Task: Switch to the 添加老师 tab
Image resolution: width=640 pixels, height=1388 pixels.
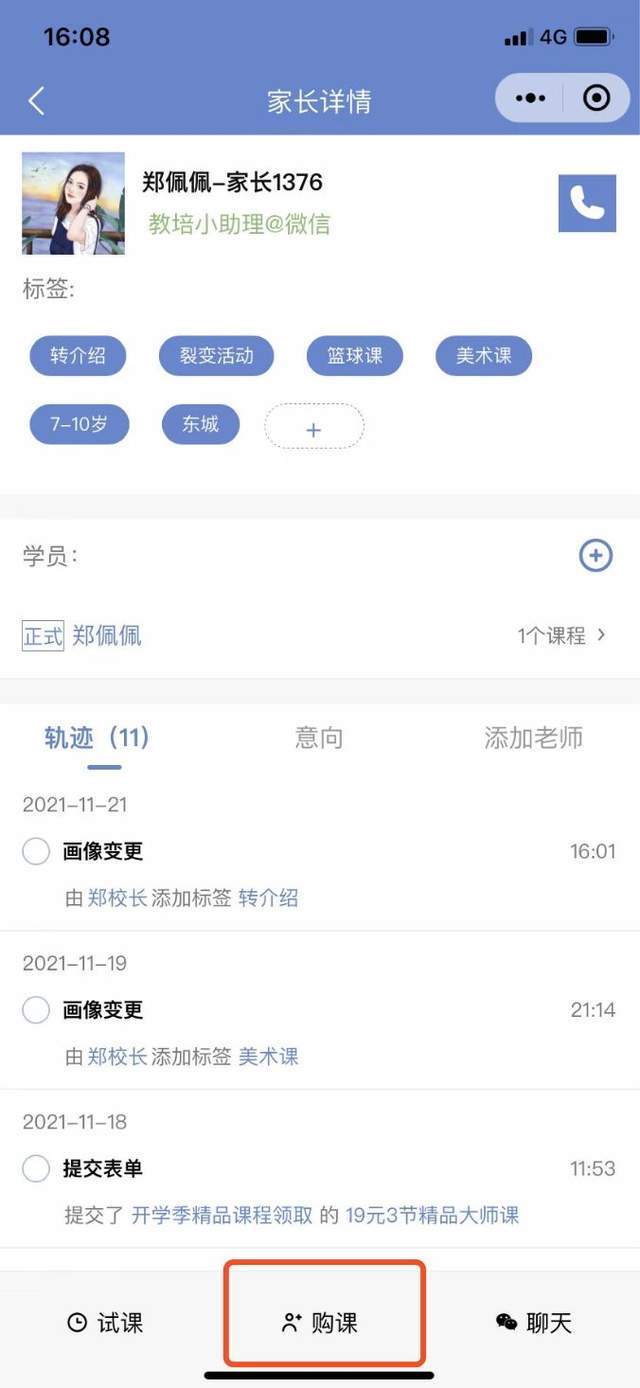Action: point(533,738)
